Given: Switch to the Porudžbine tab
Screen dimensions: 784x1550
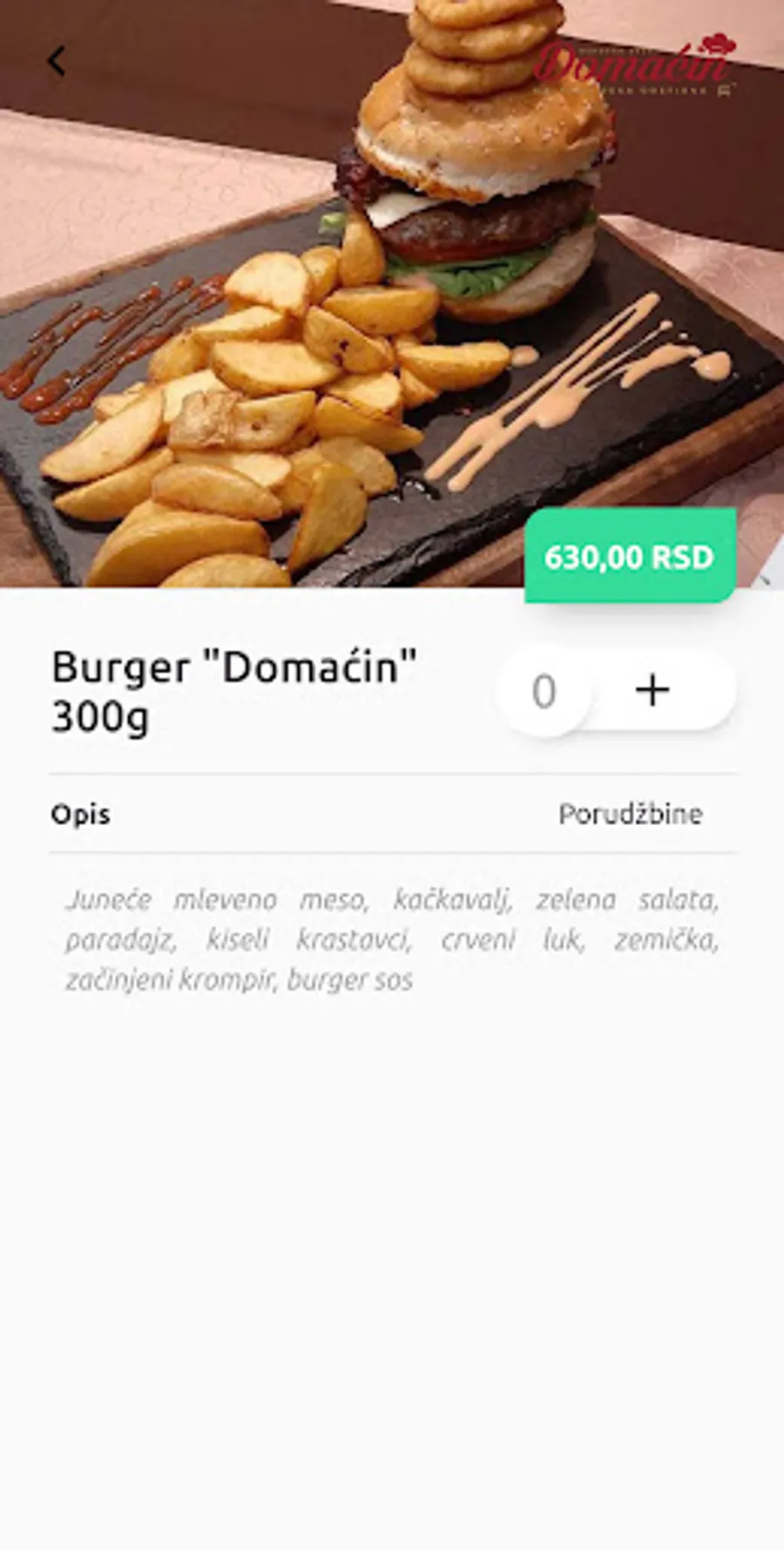Looking at the screenshot, I should click(630, 814).
